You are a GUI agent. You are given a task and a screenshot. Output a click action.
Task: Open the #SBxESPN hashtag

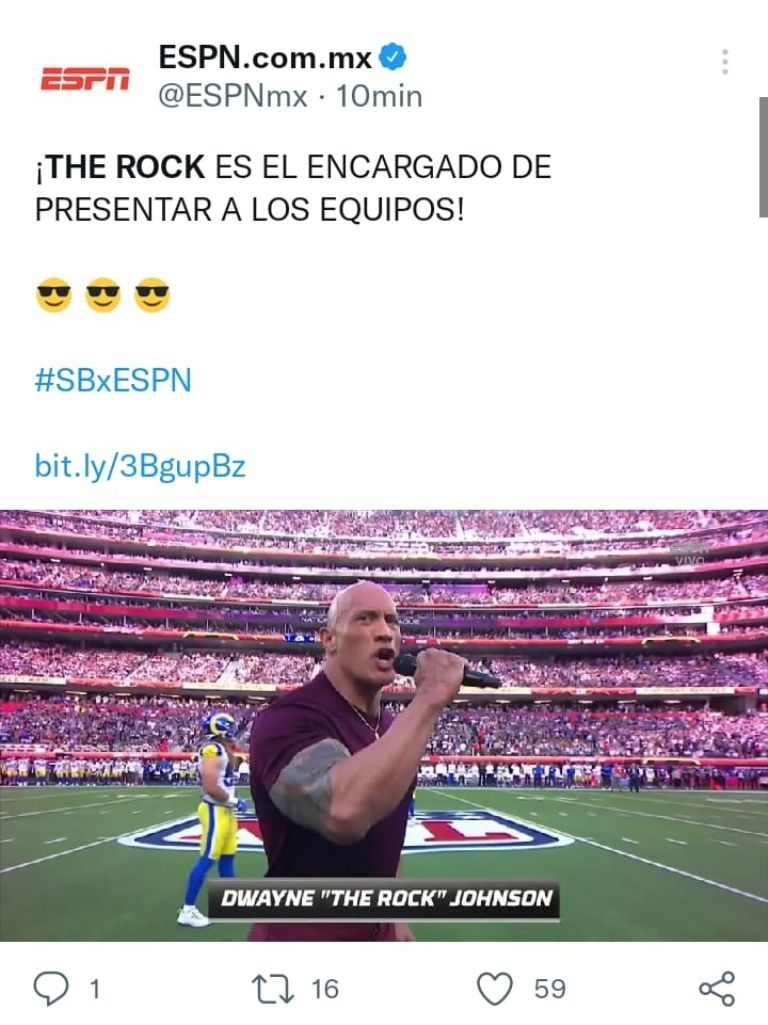point(113,381)
